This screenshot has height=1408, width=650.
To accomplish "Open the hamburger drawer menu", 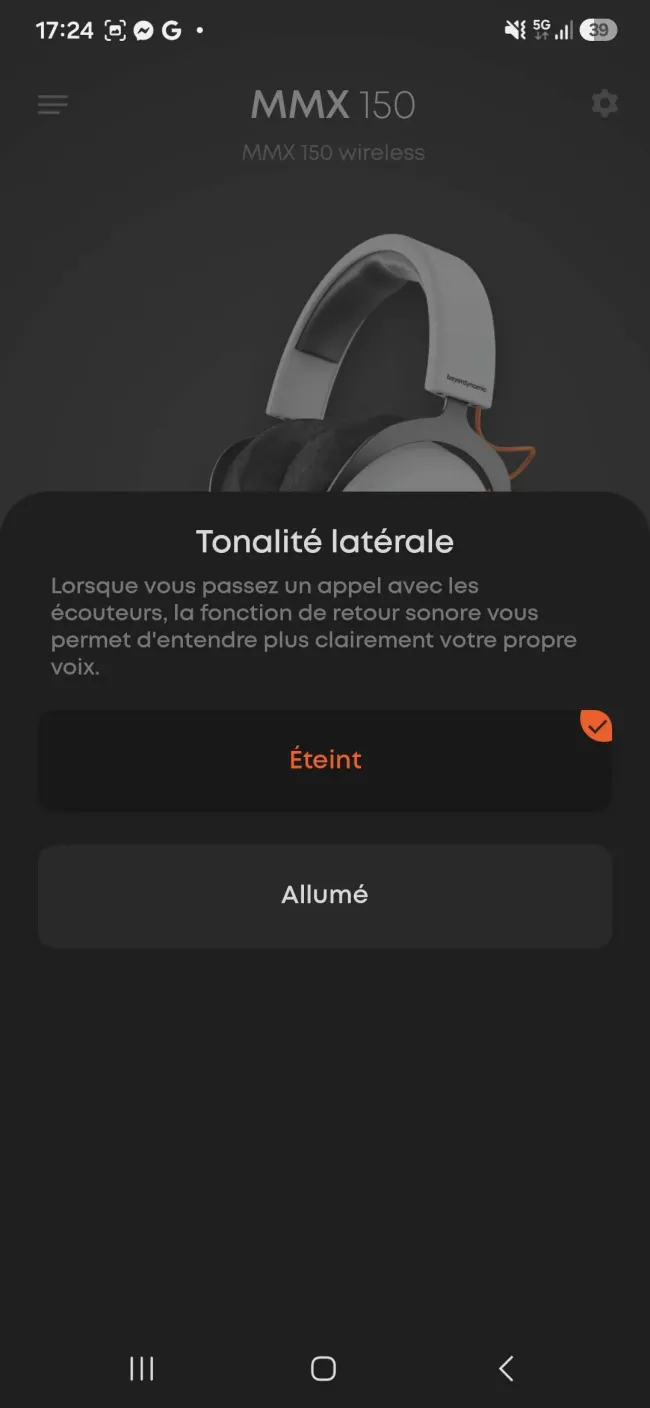I will [53, 104].
